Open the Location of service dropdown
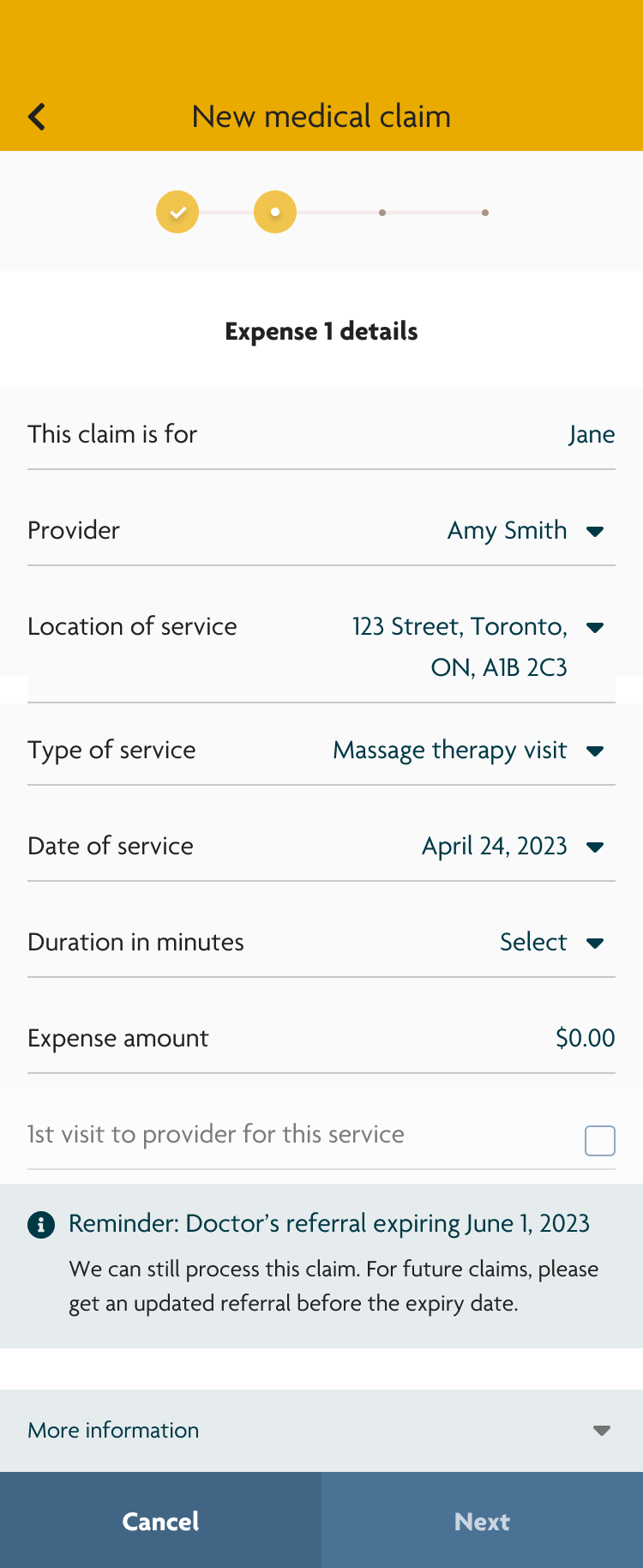This screenshot has width=643, height=1568. point(595,627)
